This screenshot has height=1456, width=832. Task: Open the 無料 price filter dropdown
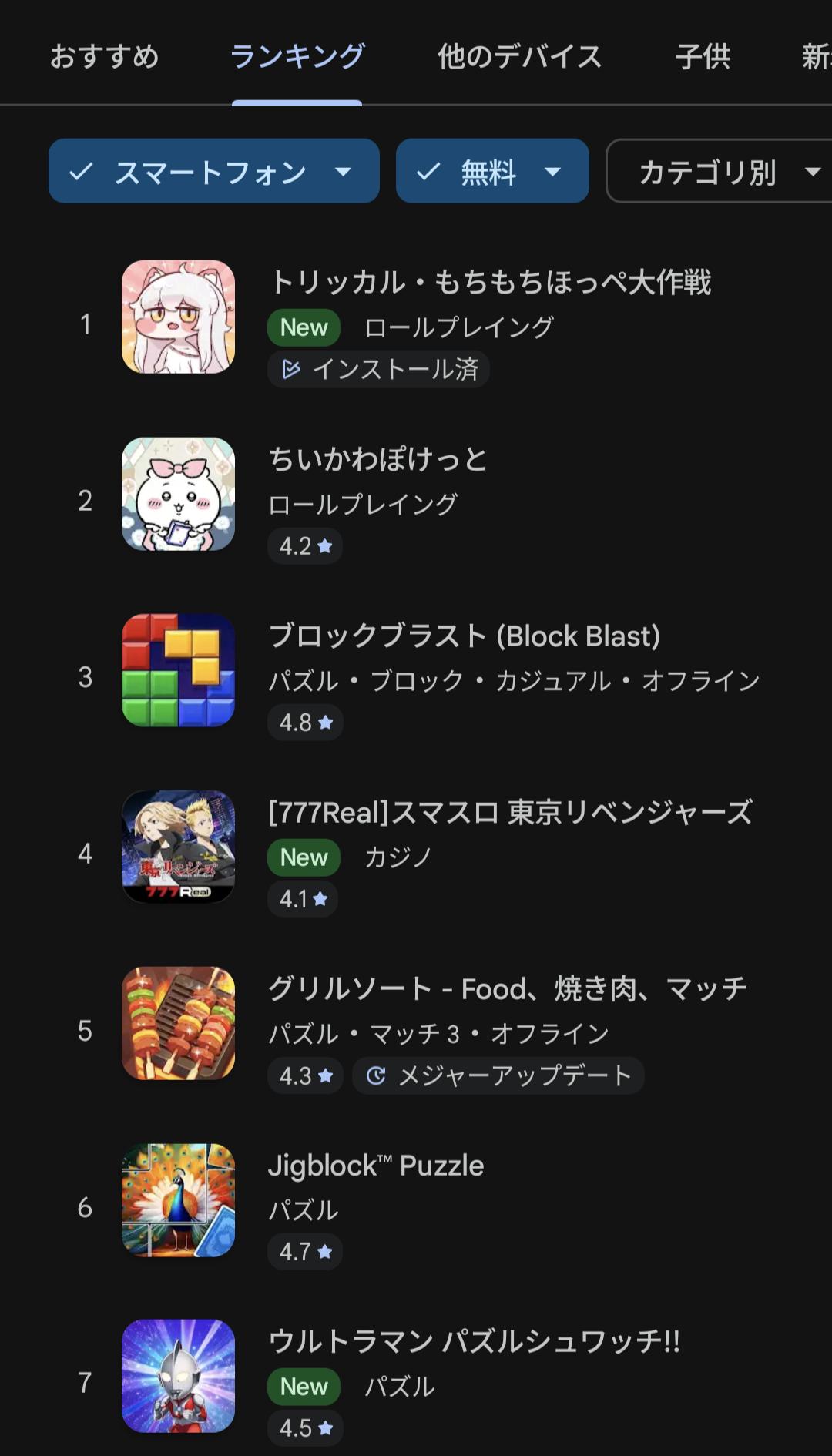[491, 171]
